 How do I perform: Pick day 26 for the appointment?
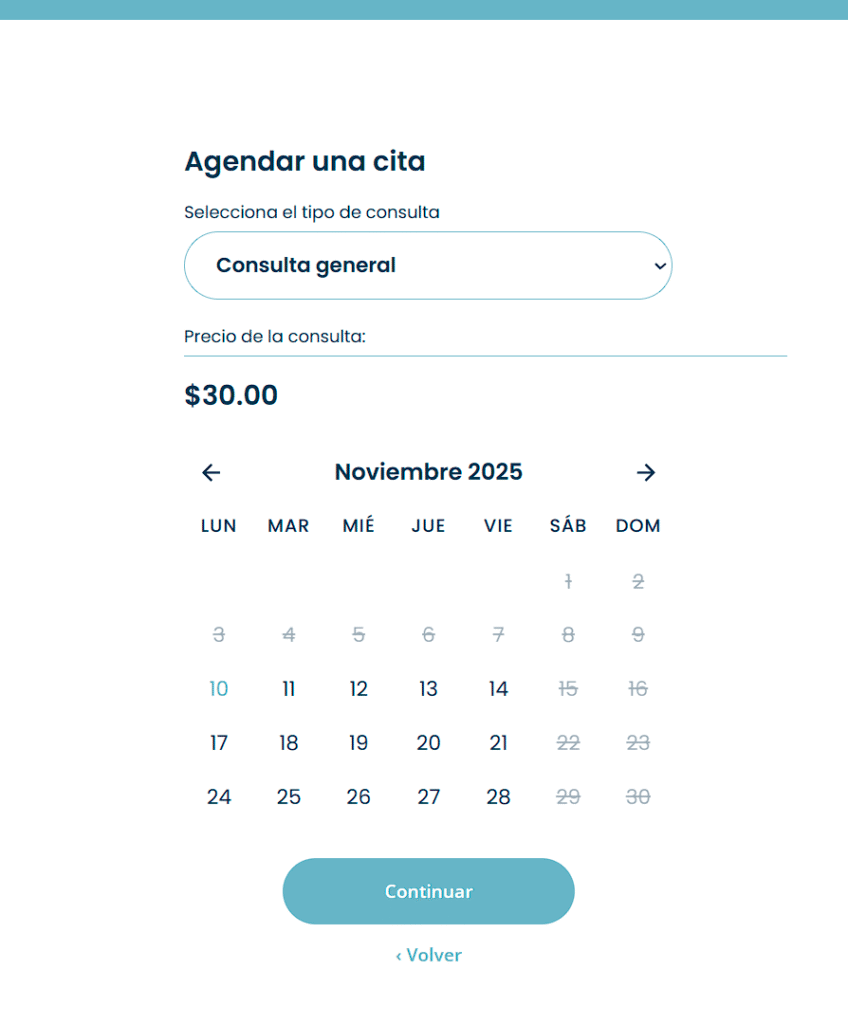(x=359, y=797)
